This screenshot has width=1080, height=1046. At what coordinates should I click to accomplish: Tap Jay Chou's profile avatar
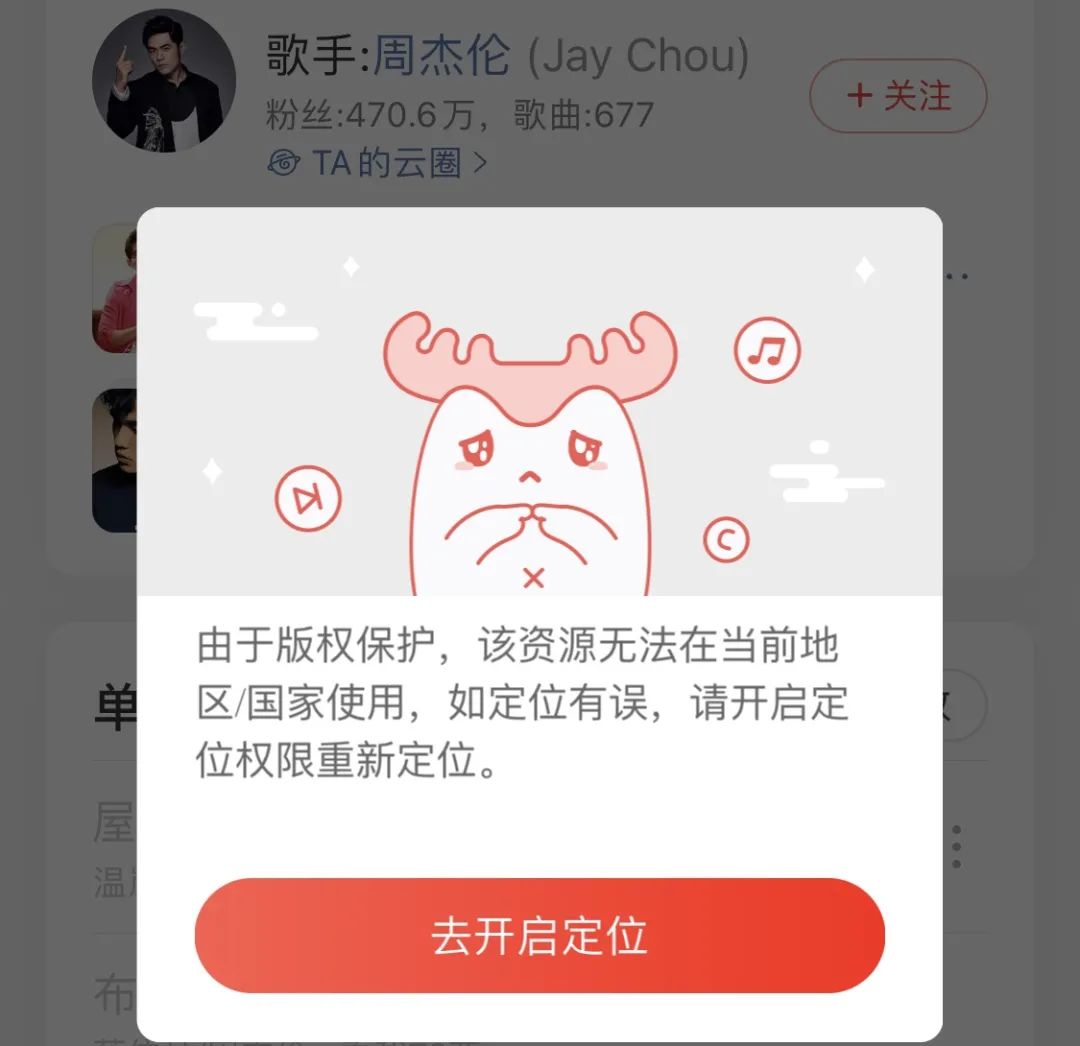pos(164,81)
